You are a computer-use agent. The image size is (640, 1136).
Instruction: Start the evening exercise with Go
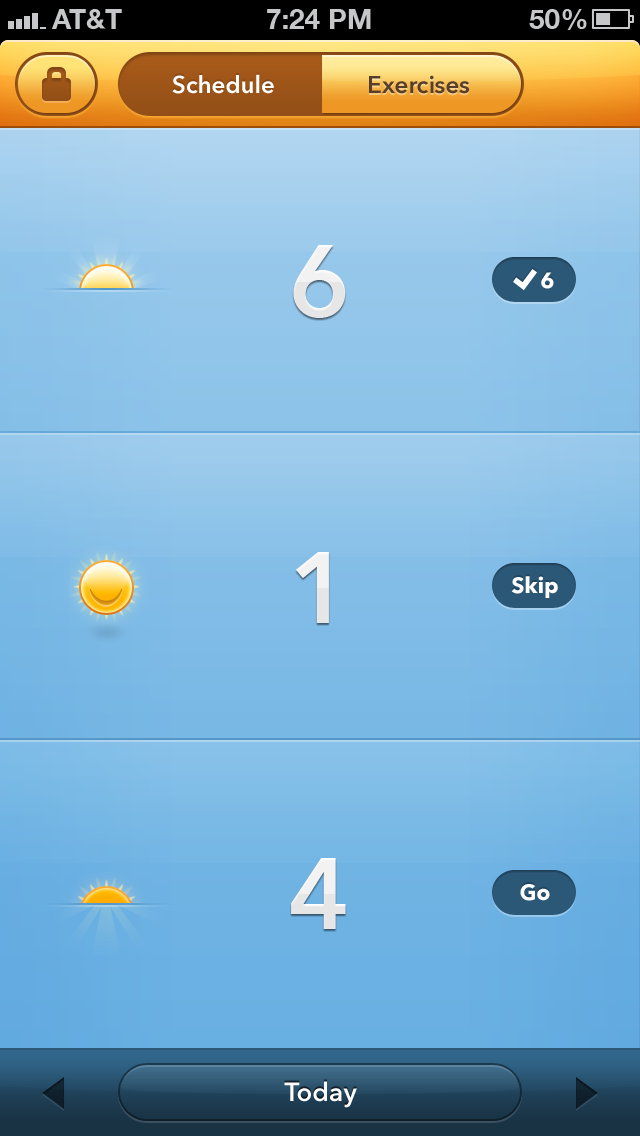[x=533, y=892]
